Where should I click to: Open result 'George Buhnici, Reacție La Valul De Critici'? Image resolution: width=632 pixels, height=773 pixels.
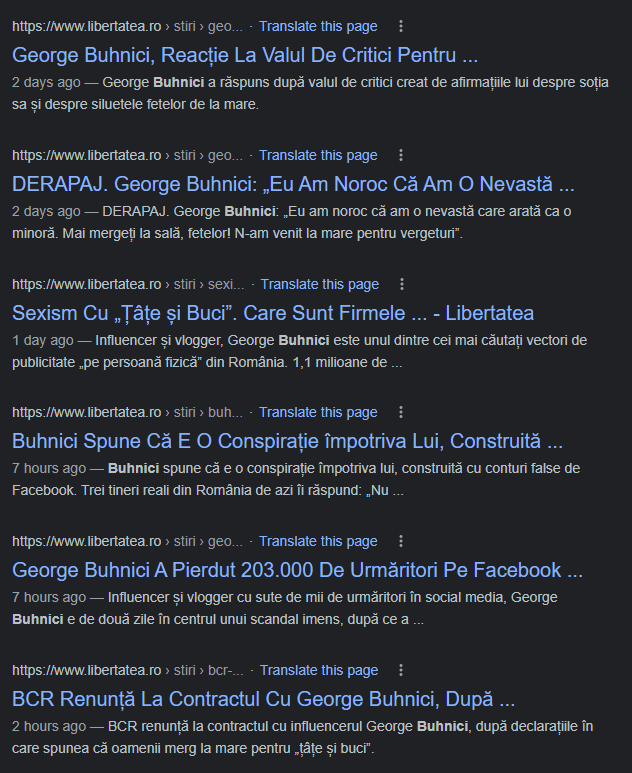pos(245,55)
